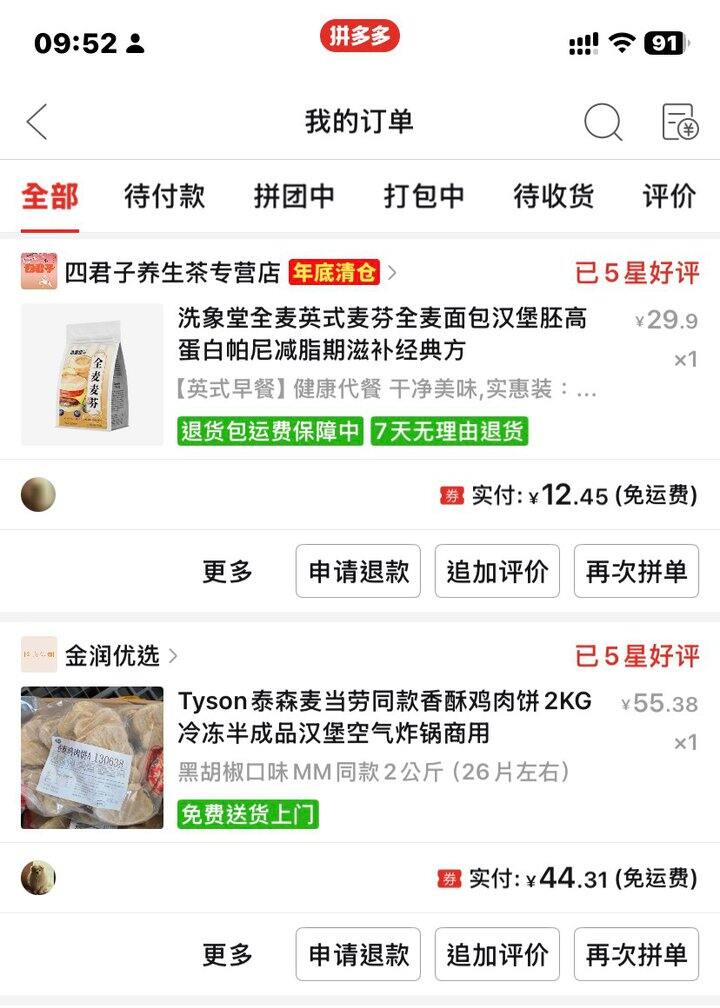Switch to the 打包中 tab

click(424, 196)
